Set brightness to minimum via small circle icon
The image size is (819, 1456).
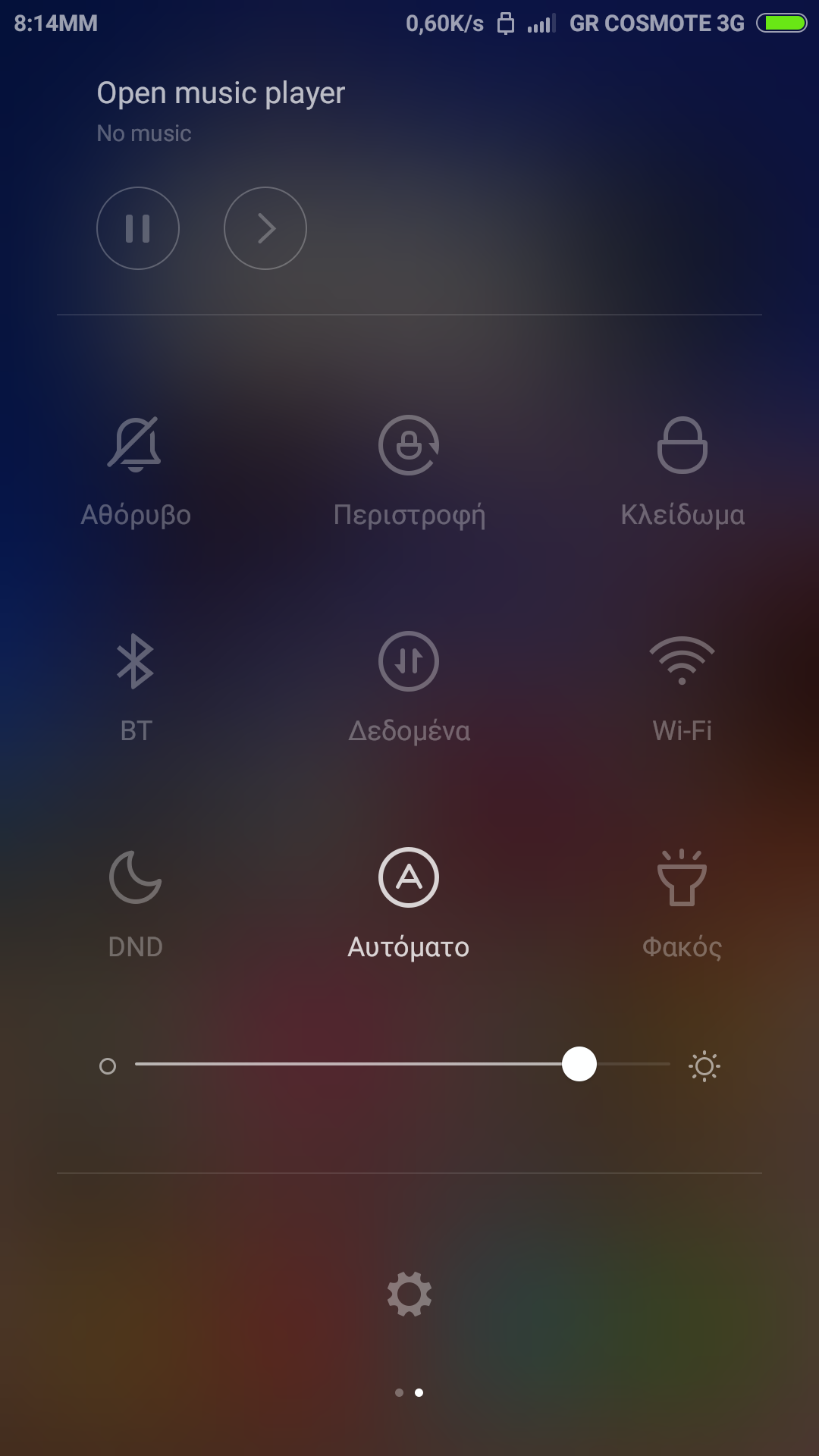[108, 1066]
